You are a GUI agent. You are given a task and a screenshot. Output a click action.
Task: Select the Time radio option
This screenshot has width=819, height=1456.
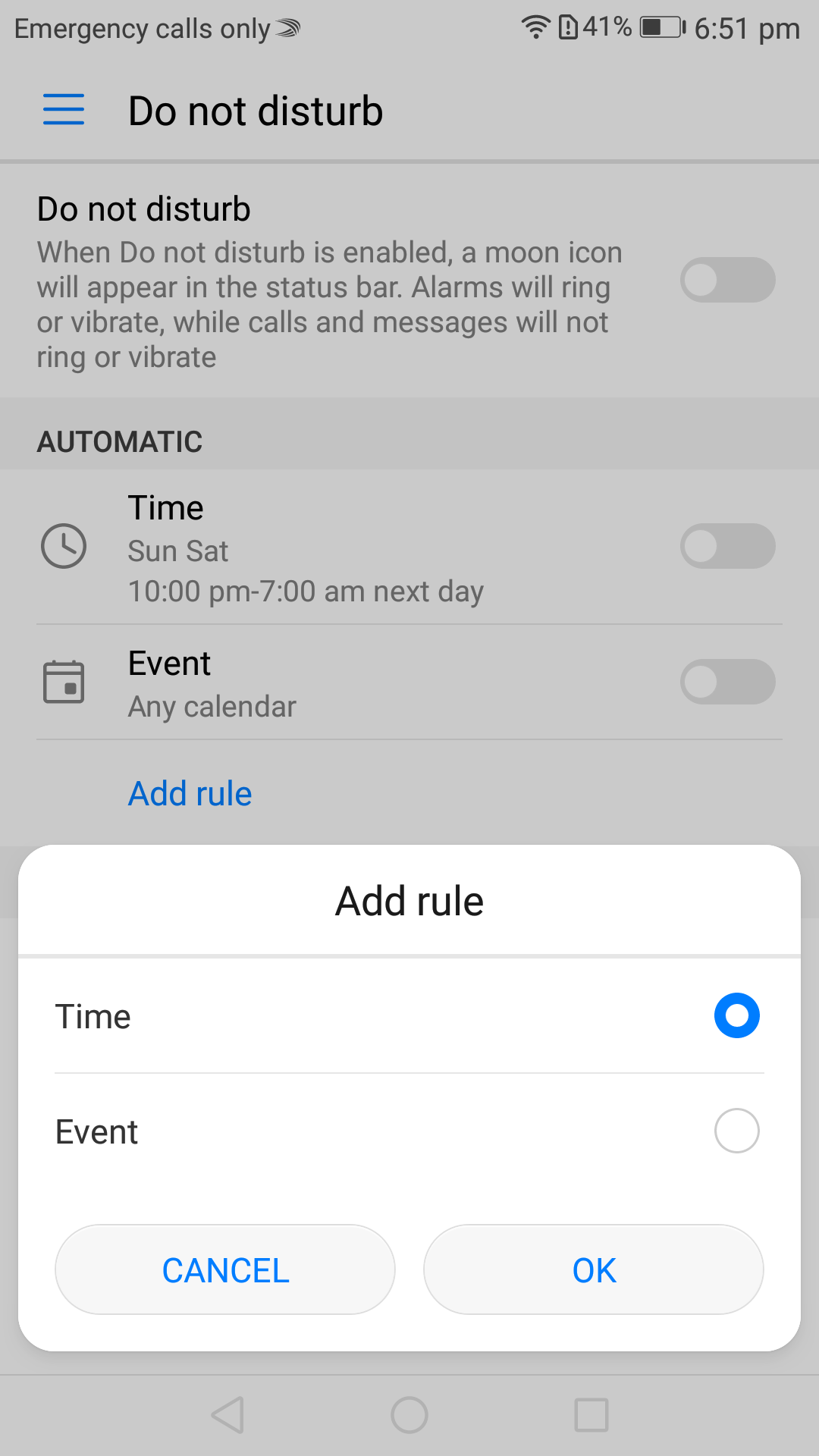click(736, 1015)
